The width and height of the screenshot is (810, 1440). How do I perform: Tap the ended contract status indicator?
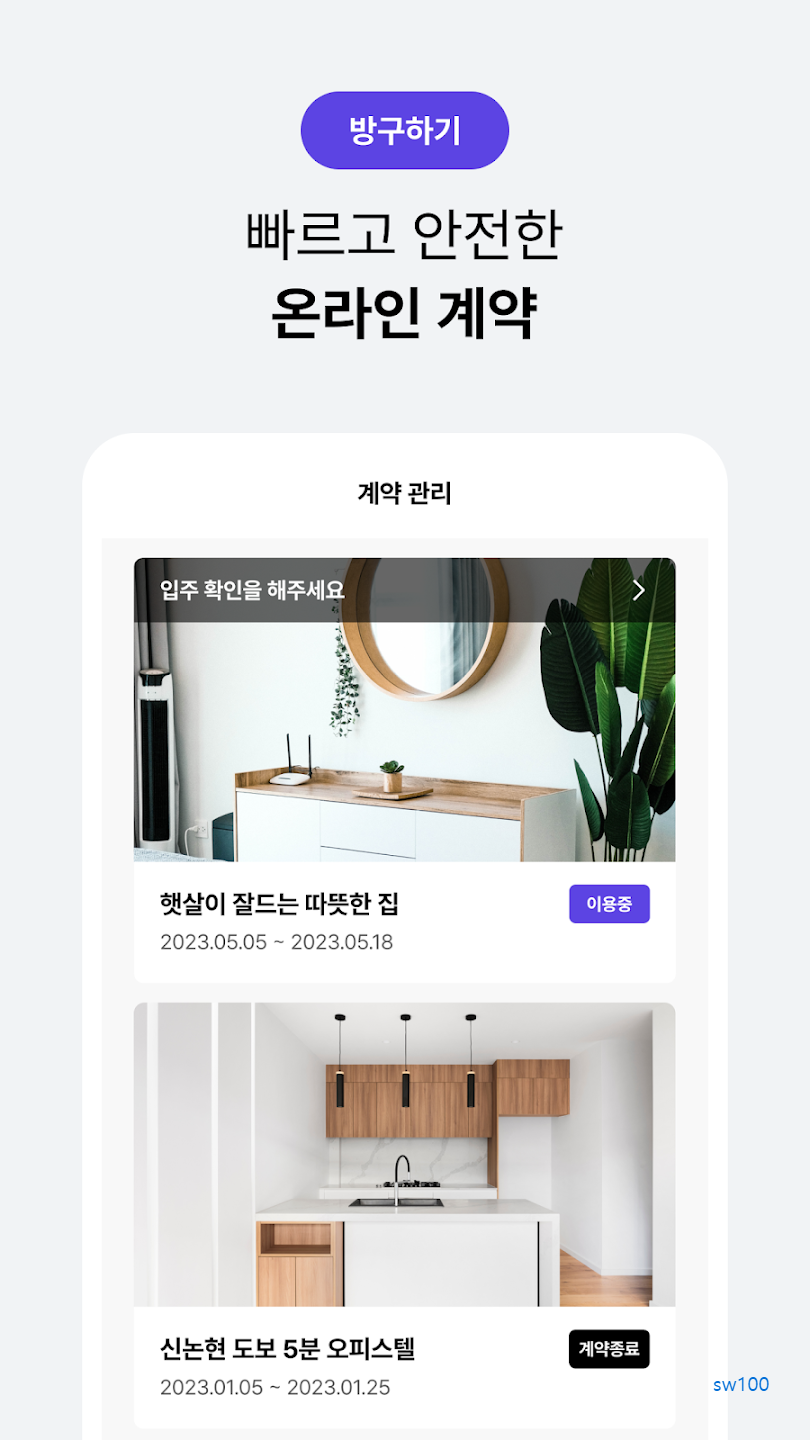pos(608,1347)
